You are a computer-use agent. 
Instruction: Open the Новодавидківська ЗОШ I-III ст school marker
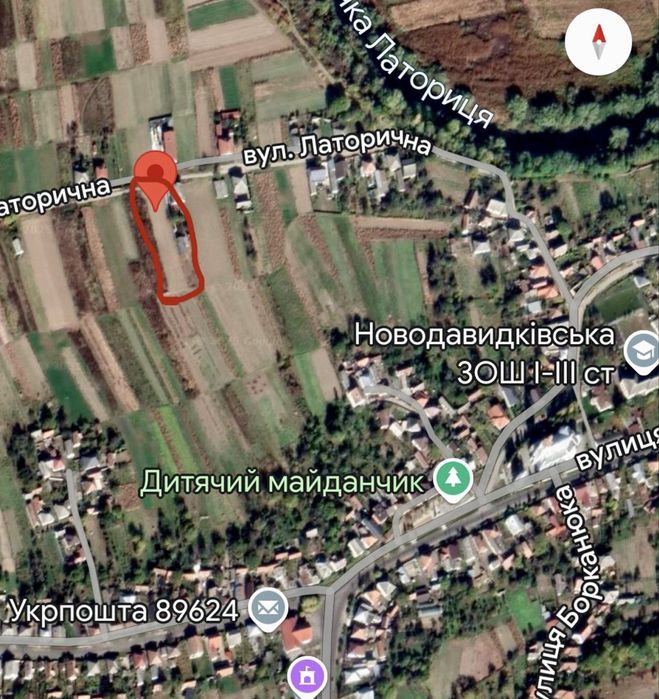pos(639,351)
